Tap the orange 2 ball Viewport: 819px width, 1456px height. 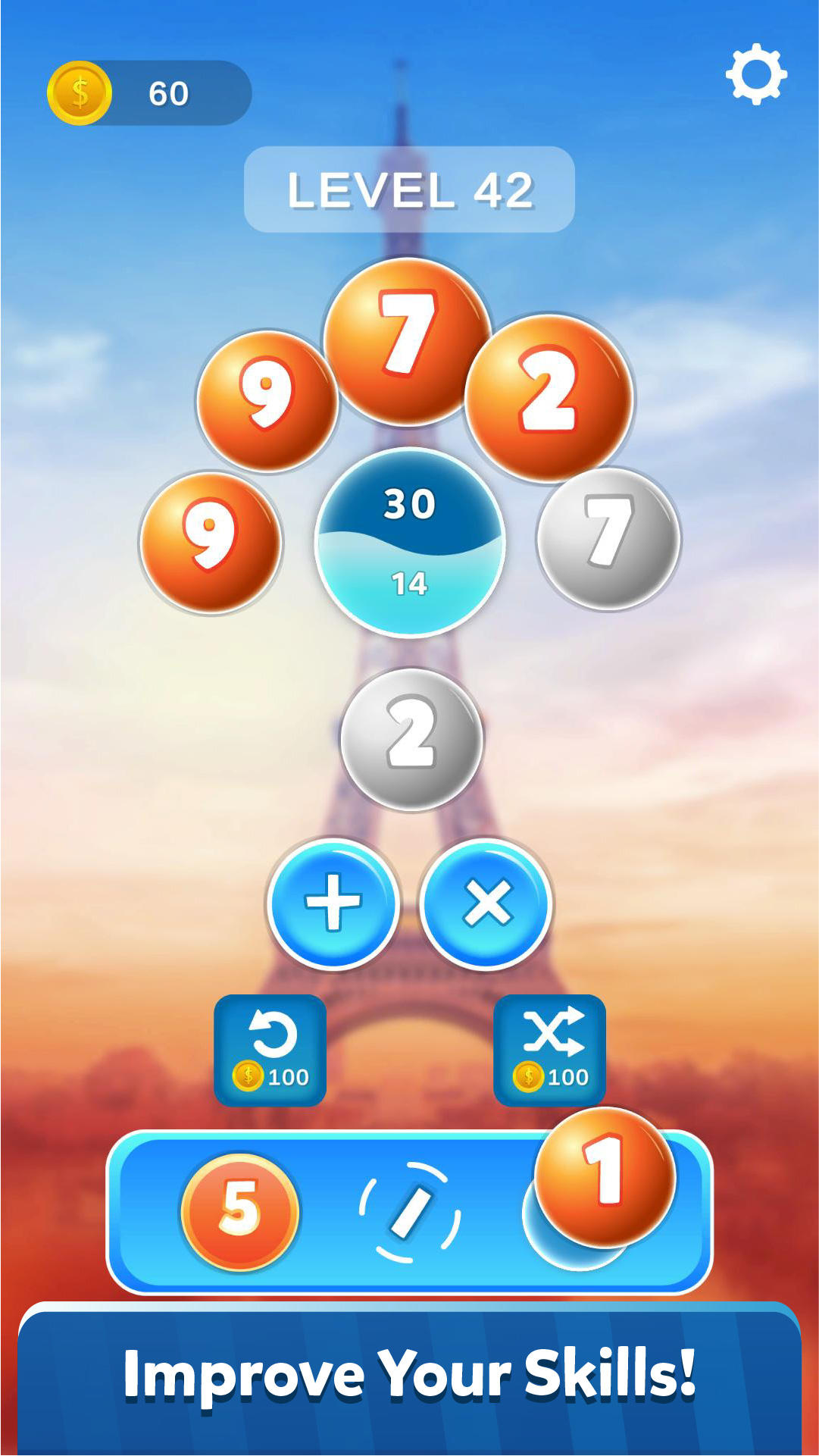click(549, 396)
